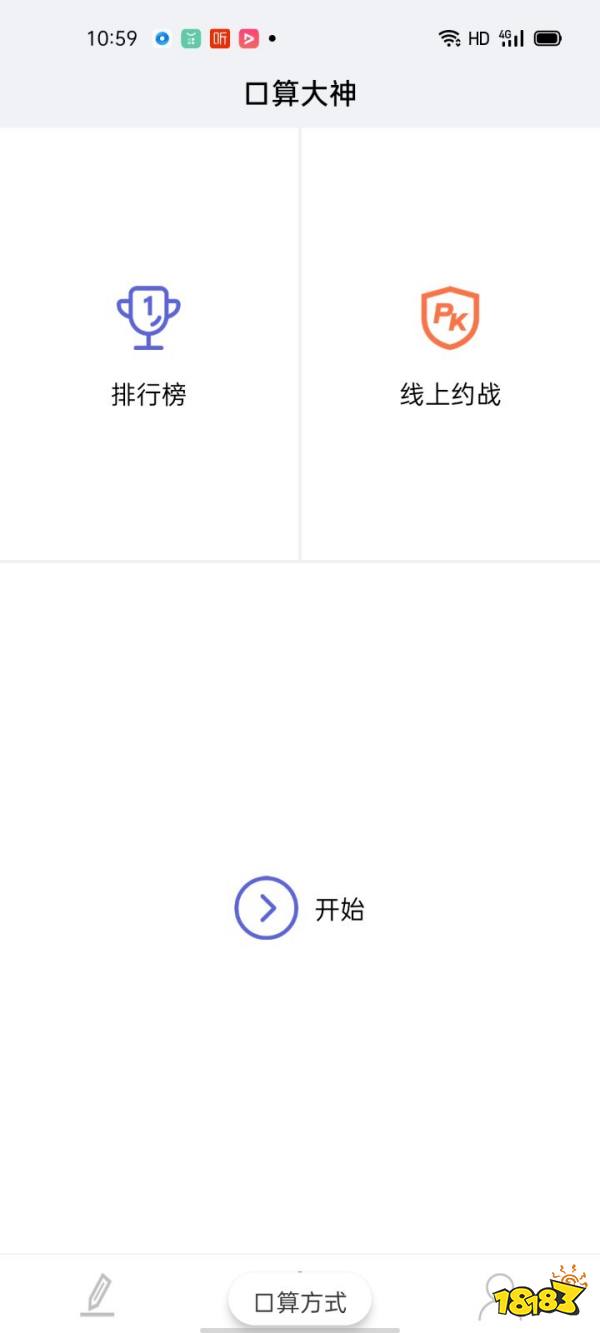Open 线上约战 PK battle

pyautogui.click(x=450, y=345)
